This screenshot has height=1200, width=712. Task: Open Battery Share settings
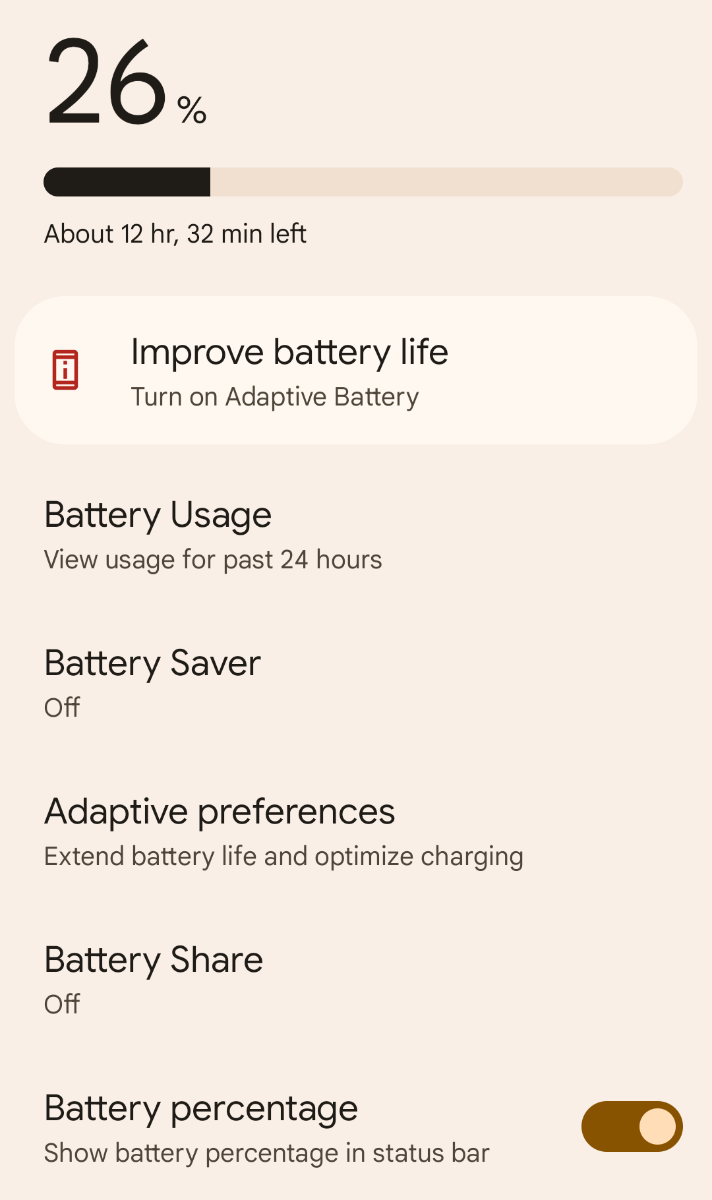(x=356, y=978)
